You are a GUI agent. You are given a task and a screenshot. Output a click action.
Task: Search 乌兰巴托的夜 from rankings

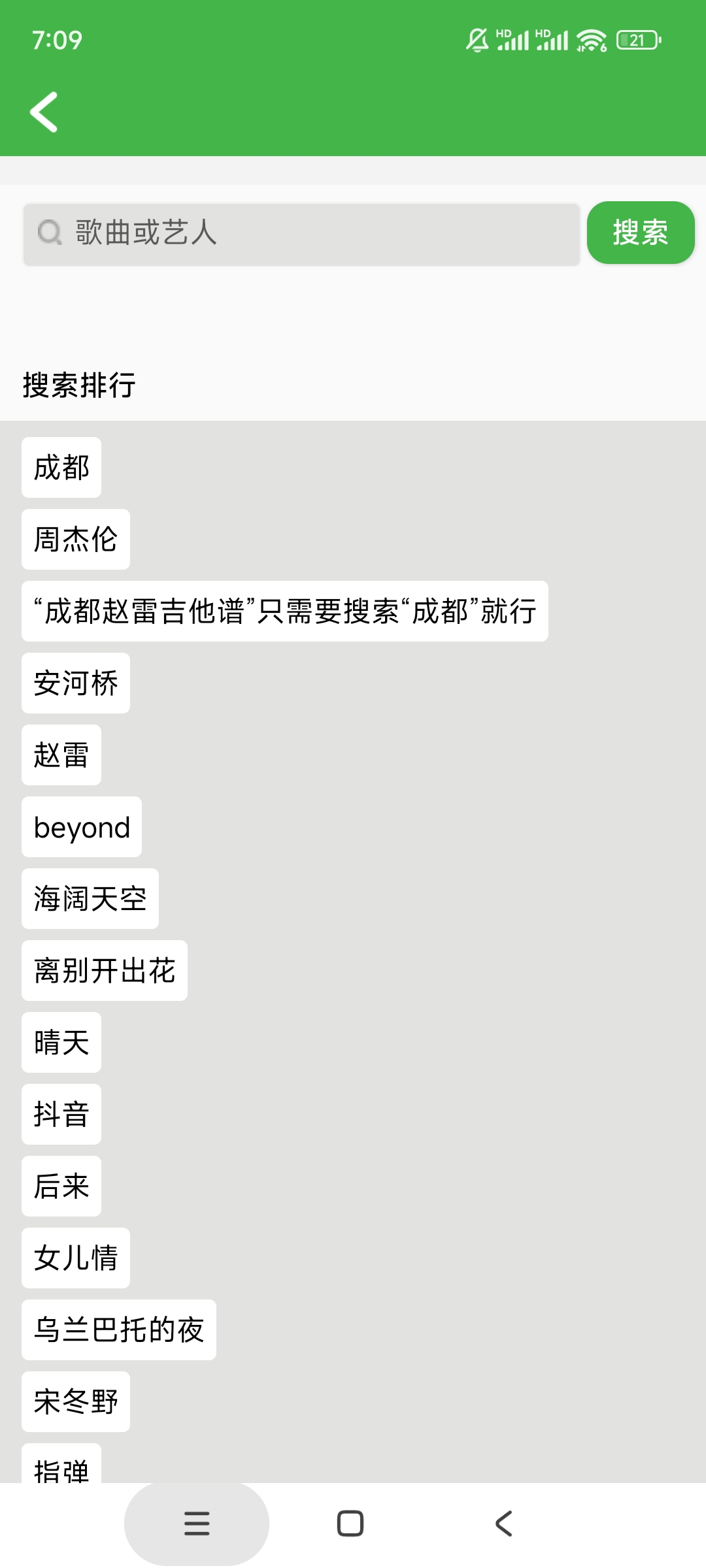(119, 1330)
